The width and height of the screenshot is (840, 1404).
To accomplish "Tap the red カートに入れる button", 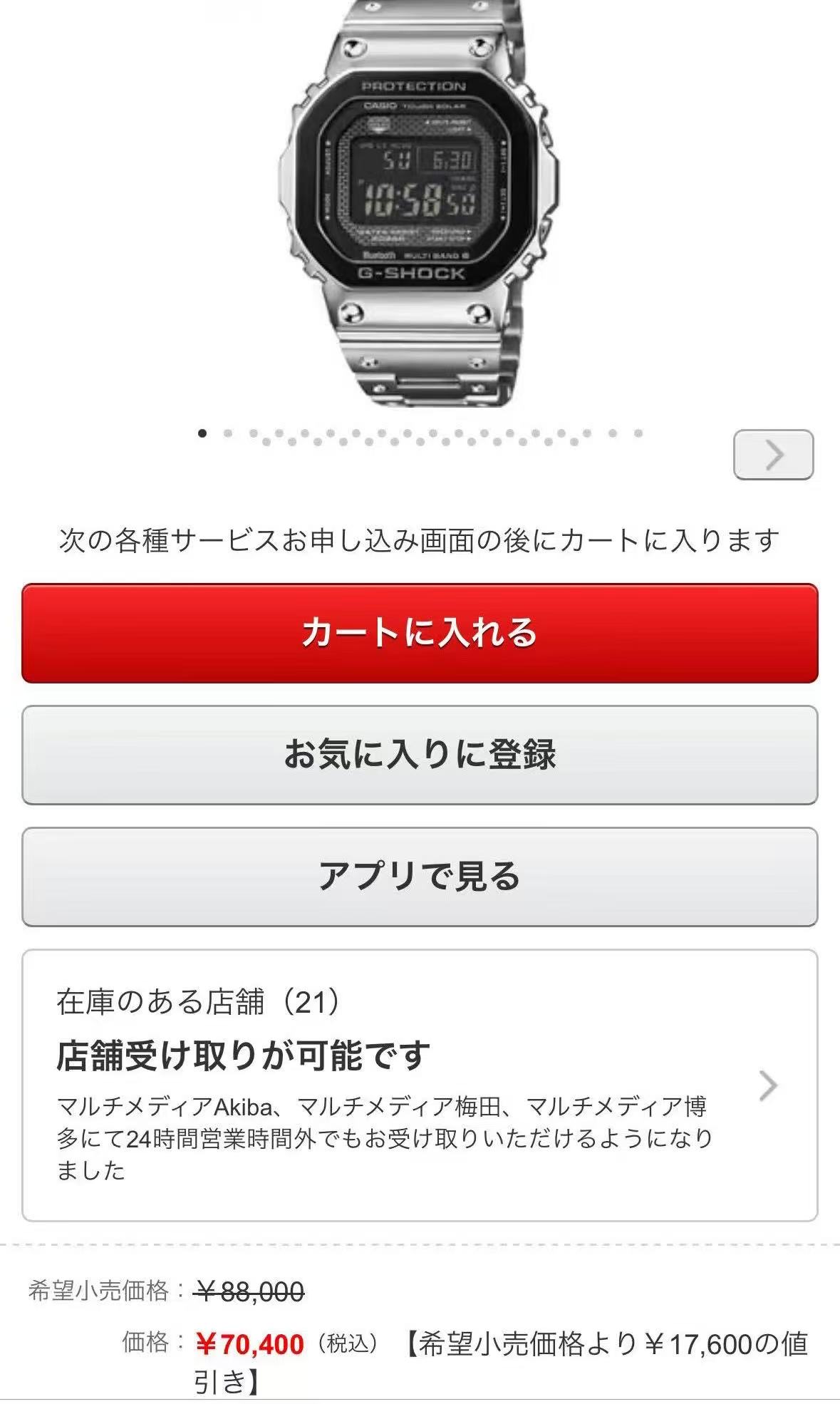I will pos(420,634).
